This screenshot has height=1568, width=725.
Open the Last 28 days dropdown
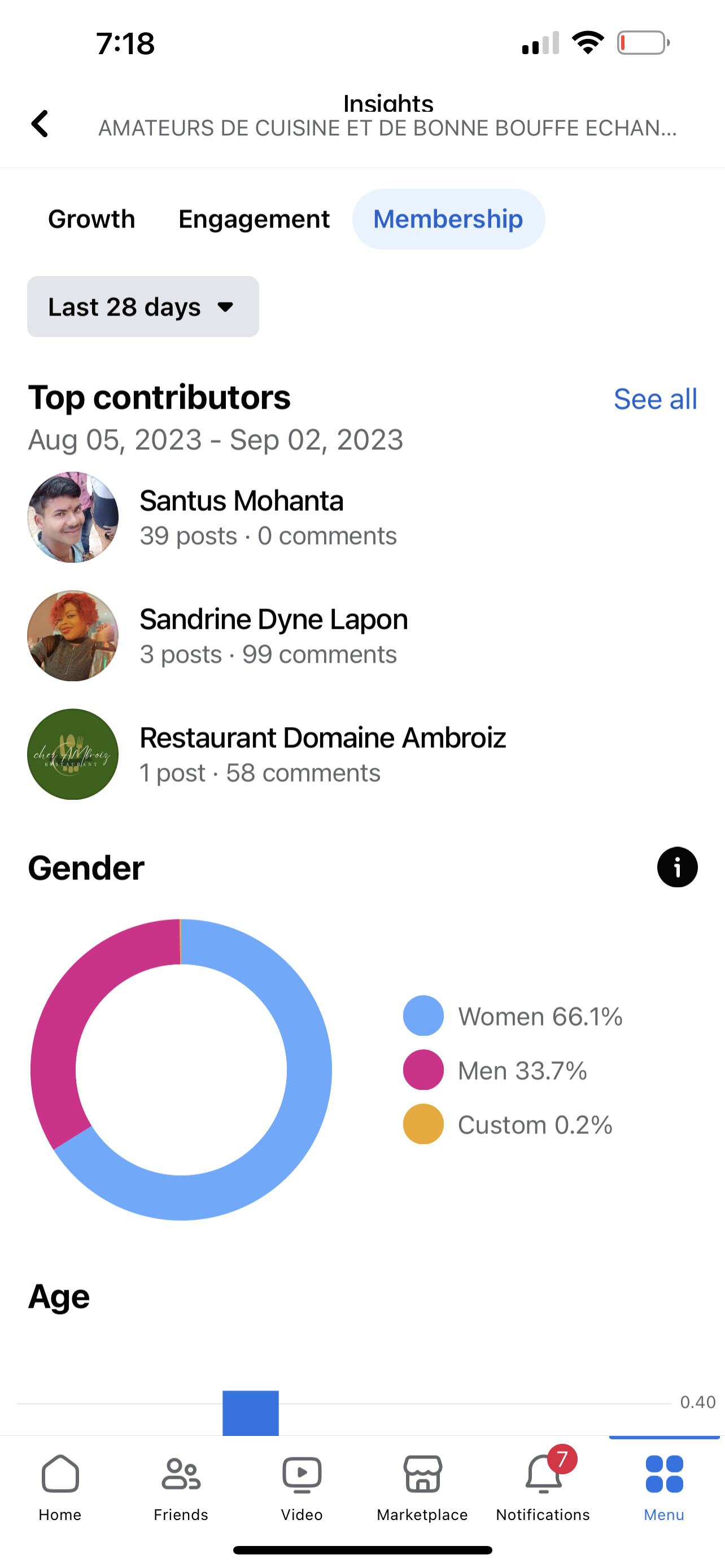(143, 306)
